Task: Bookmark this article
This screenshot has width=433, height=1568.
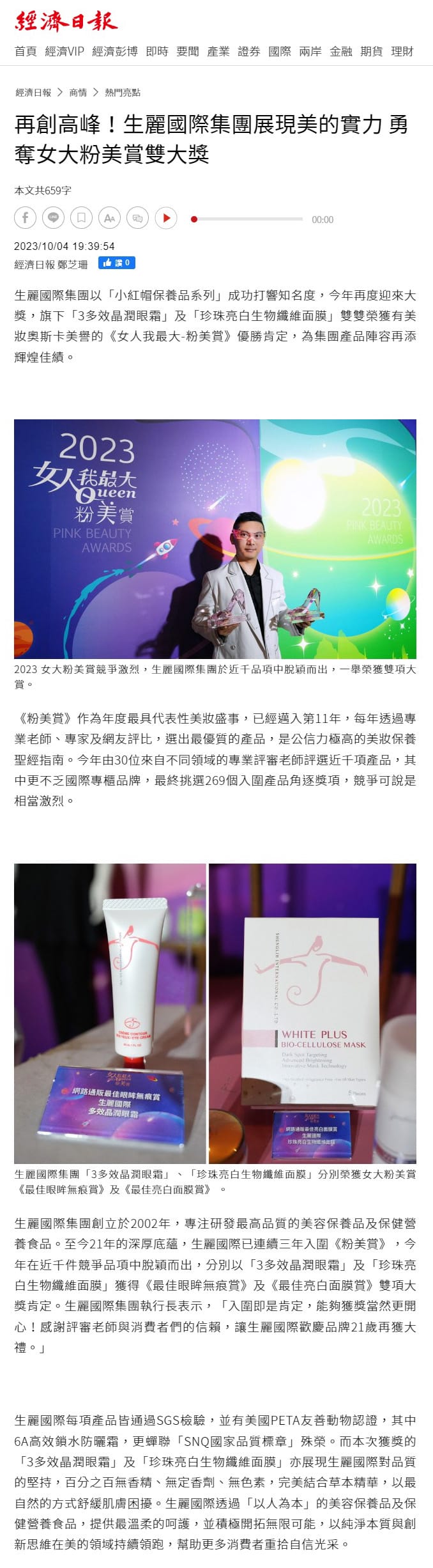Action: pyautogui.click(x=81, y=219)
